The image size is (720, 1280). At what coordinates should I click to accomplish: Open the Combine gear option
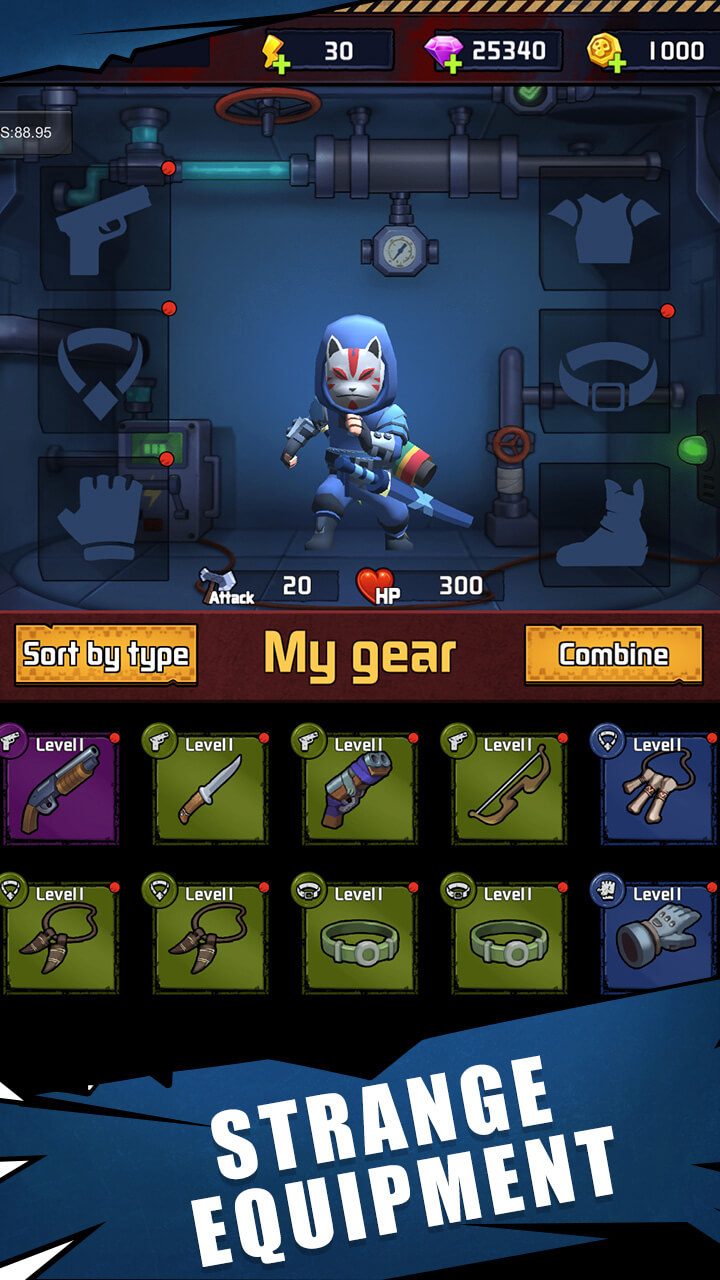(613, 655)
